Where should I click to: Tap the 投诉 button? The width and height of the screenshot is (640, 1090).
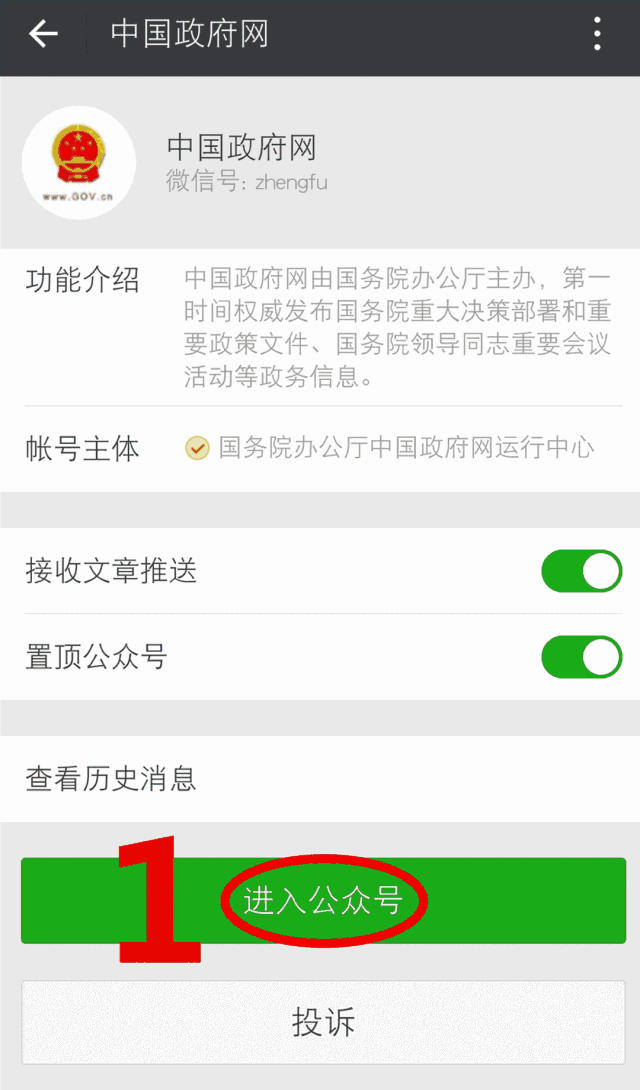[x=323, y=1022]
